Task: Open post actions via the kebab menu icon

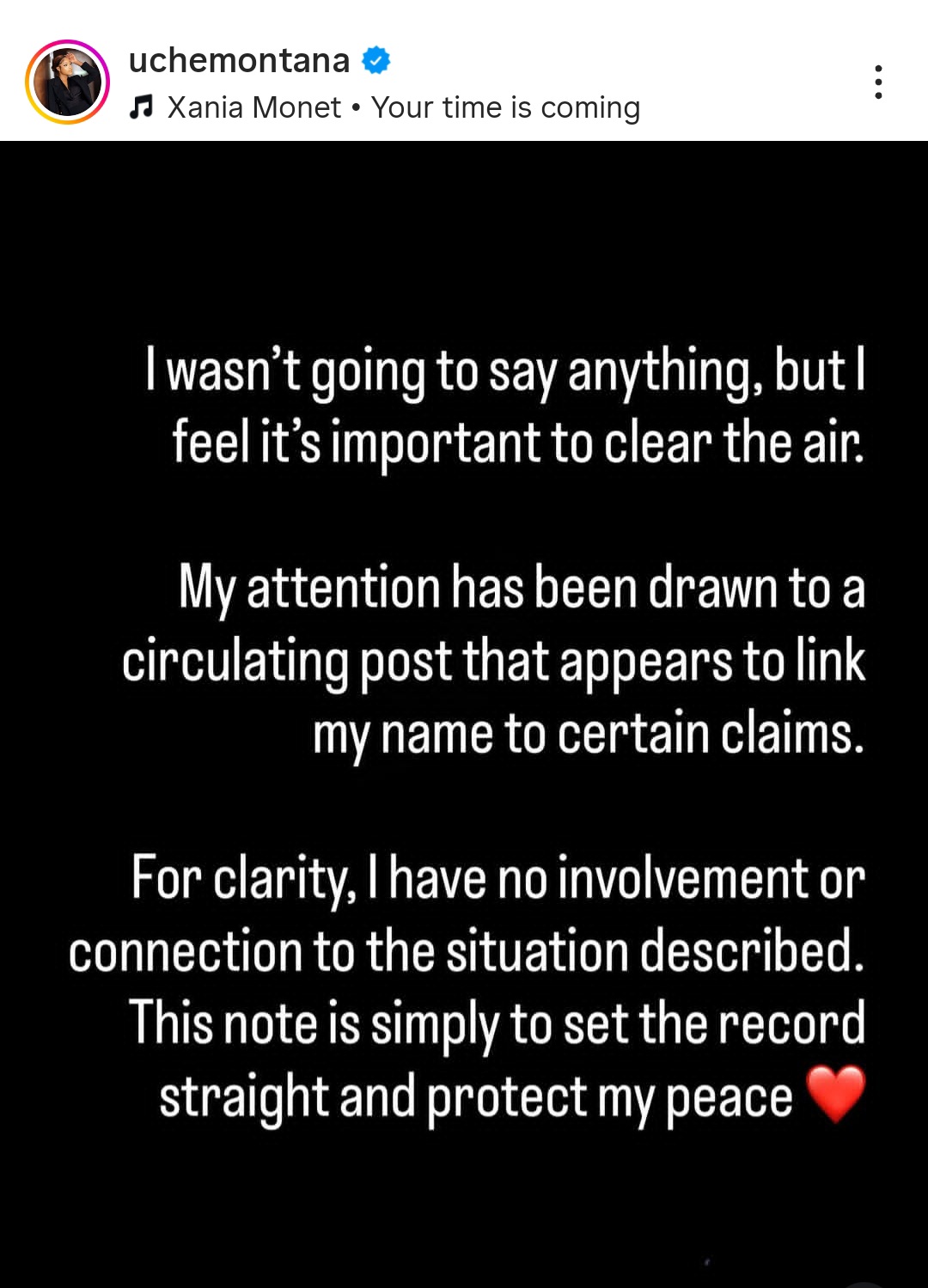Action: tap(878, 81)
